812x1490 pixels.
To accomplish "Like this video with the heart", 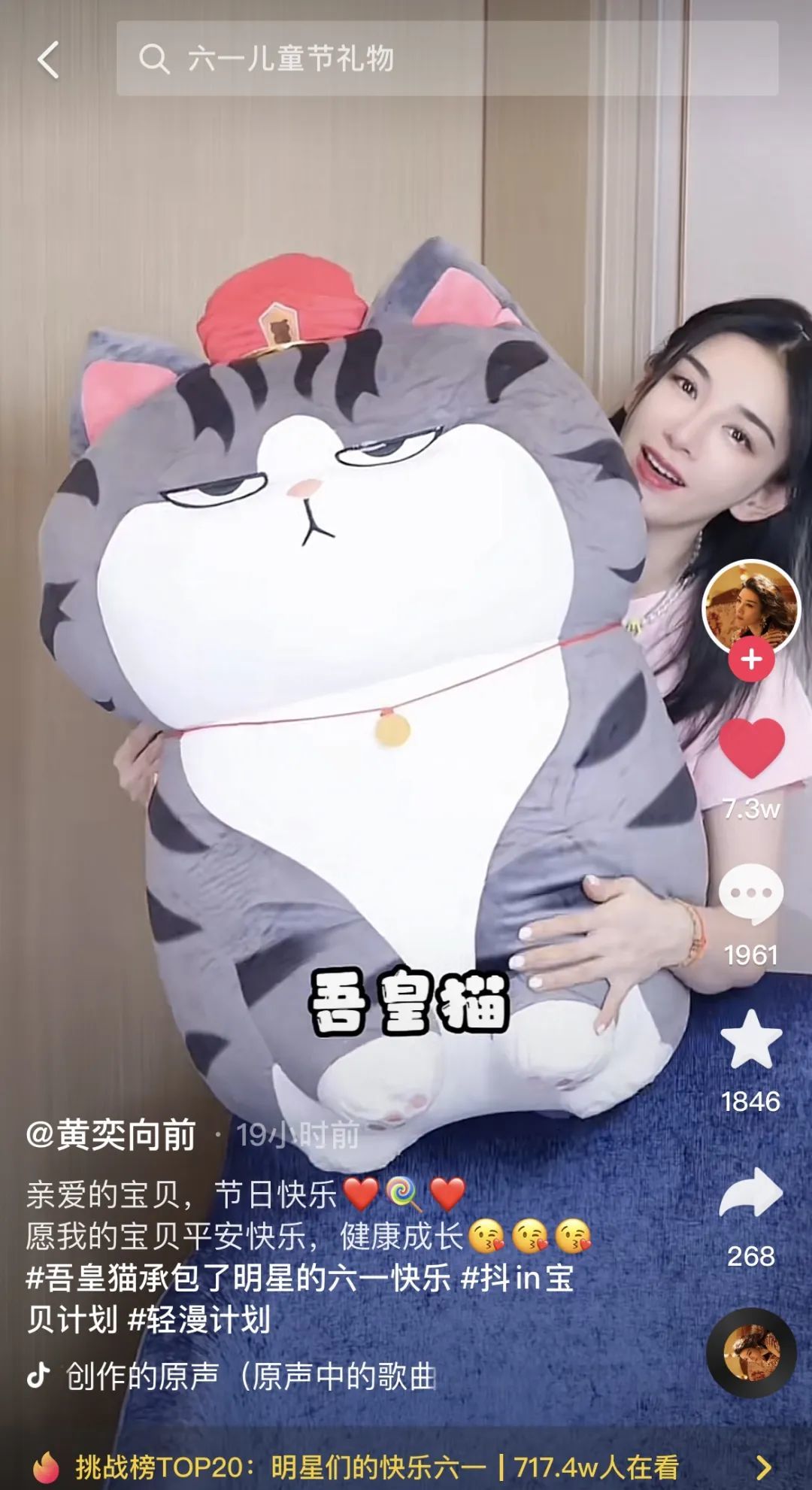I will click(x=751, y=747).
